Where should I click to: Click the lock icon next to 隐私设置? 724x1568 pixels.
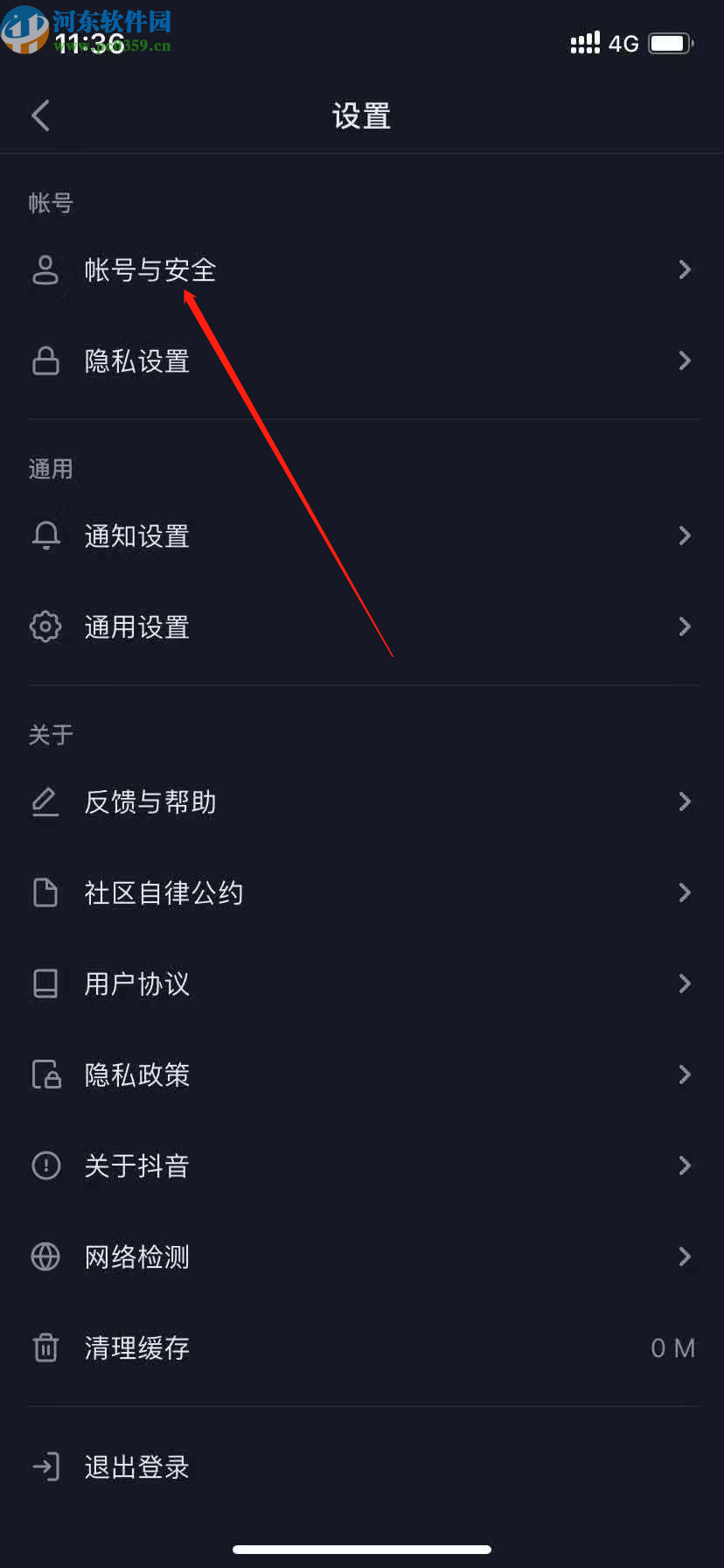tap(45, 360)
